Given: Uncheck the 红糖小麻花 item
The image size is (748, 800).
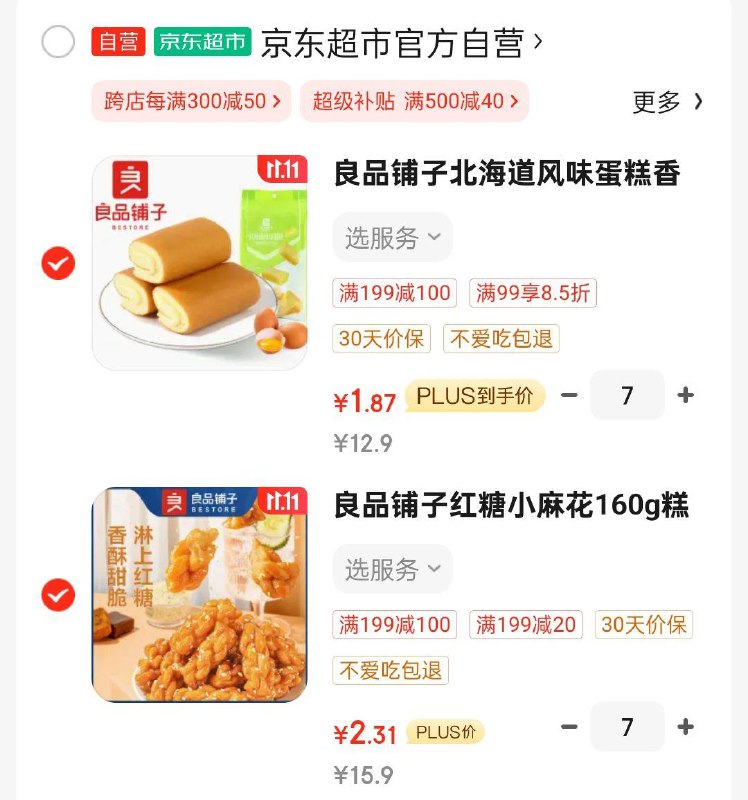Looking at the screenshot, I should tap(58, 595).
